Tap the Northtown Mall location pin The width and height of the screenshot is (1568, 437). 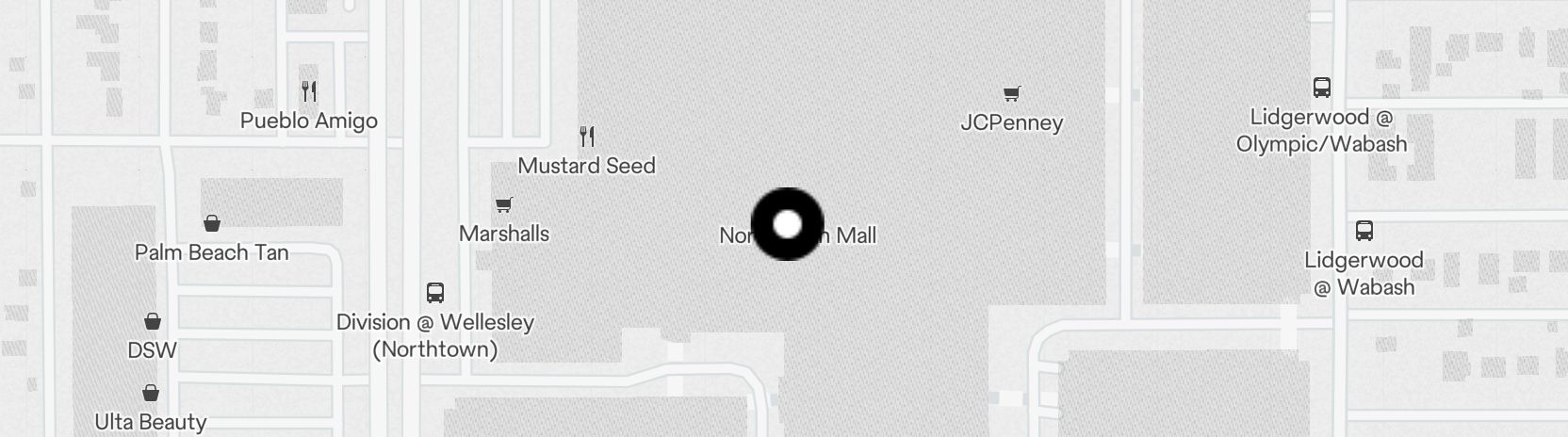pyautogui.click(x=787, y=224)
